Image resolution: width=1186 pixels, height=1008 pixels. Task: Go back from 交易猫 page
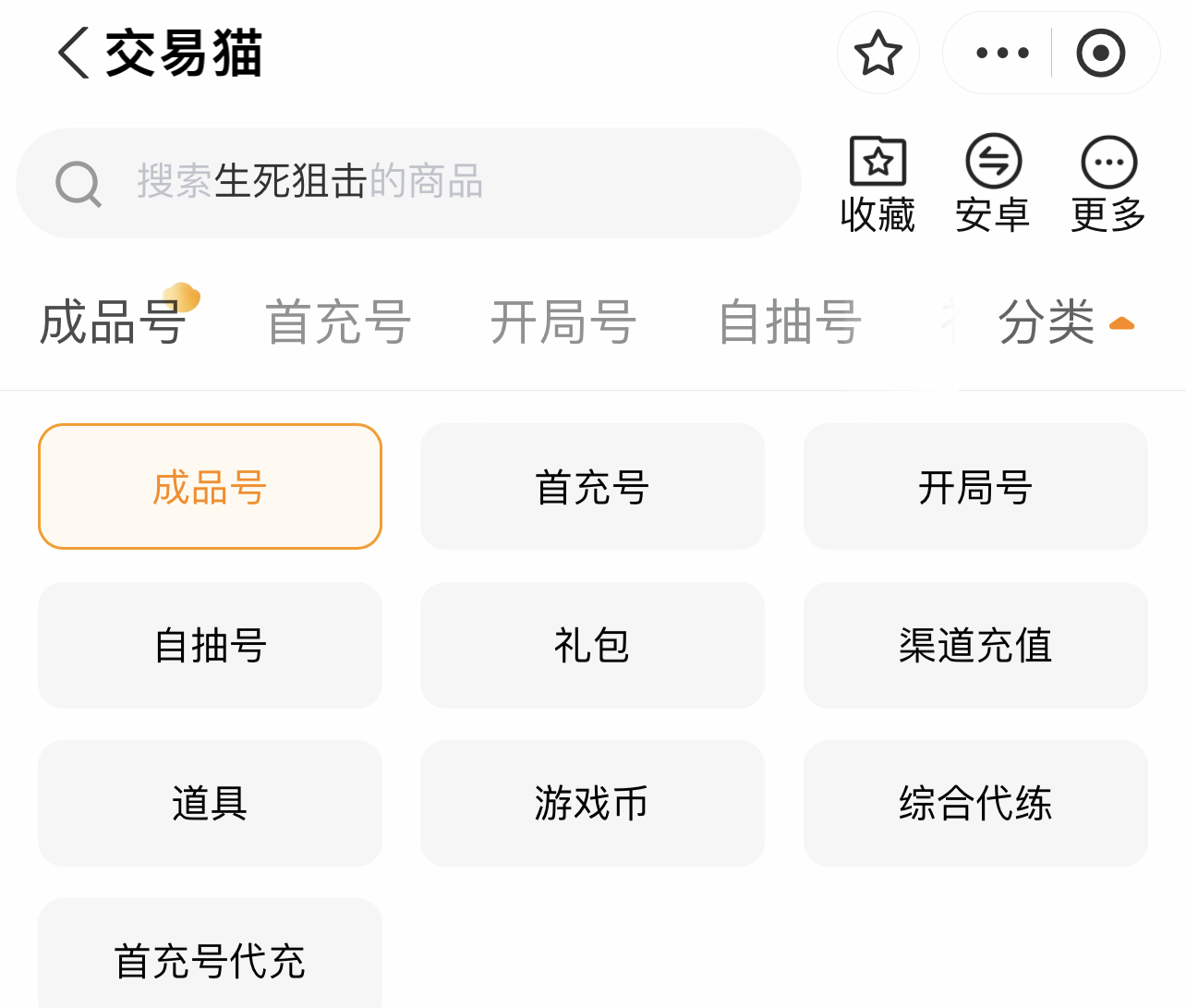pos(74,53)
